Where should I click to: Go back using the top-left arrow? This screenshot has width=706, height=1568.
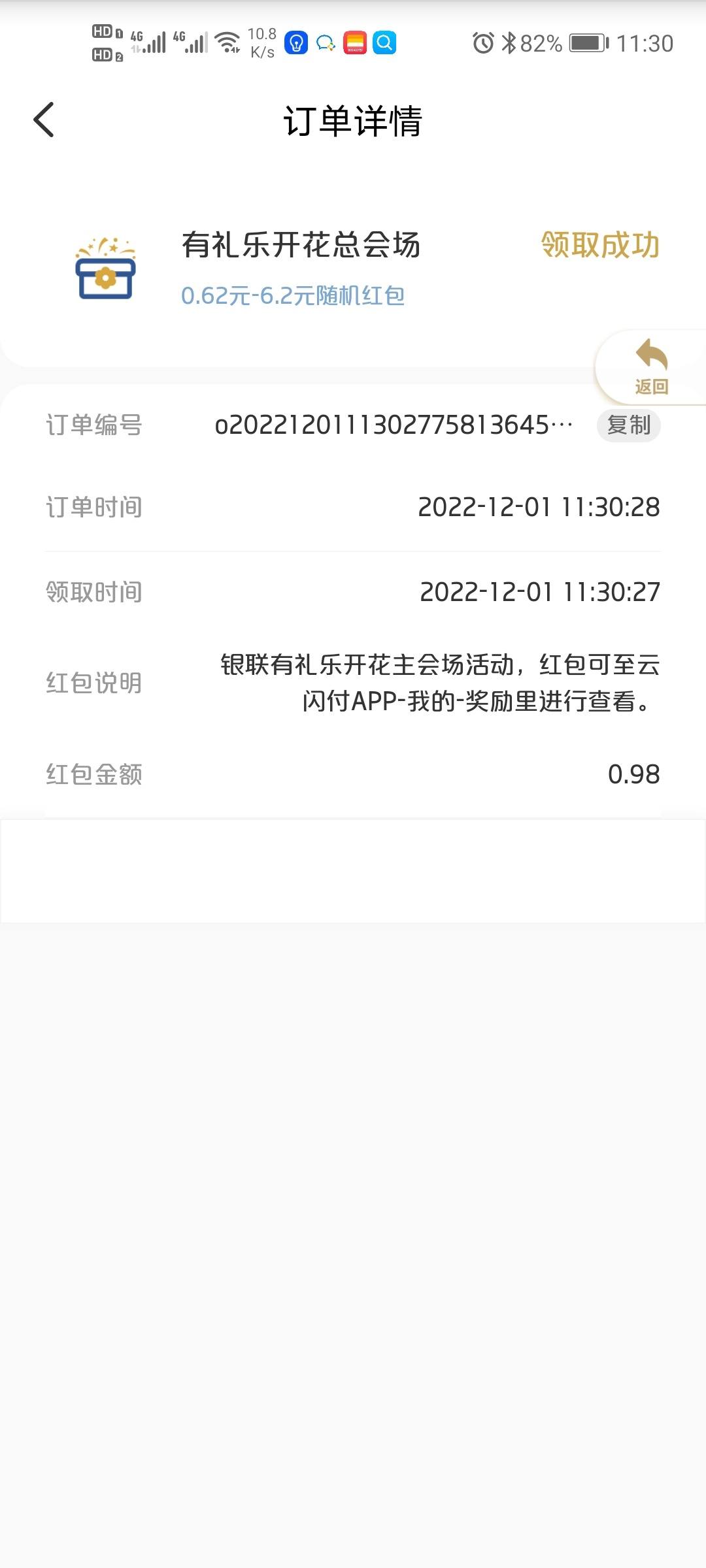click(44, 120)
